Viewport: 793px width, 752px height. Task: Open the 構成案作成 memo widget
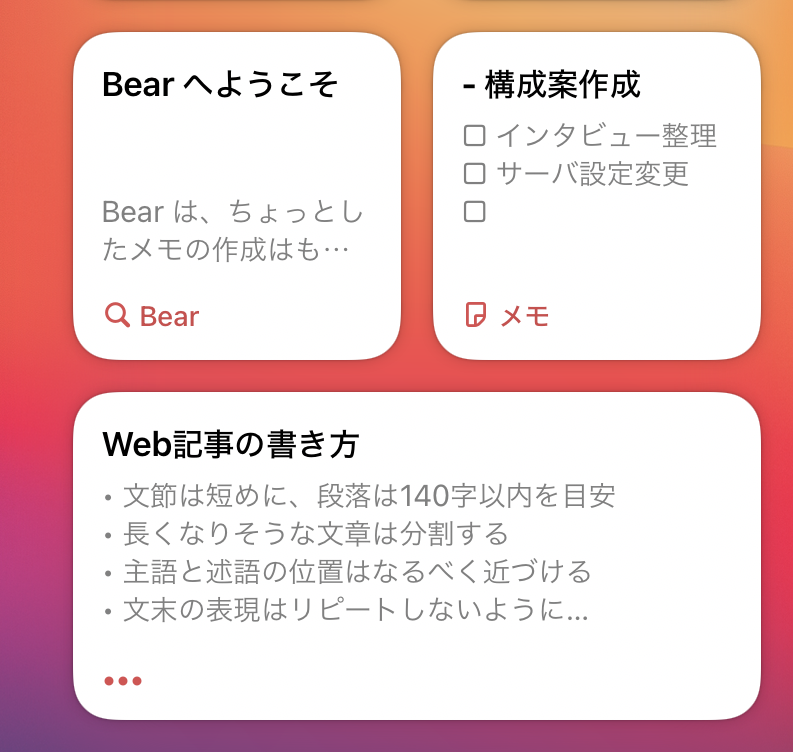coord(596,196)
